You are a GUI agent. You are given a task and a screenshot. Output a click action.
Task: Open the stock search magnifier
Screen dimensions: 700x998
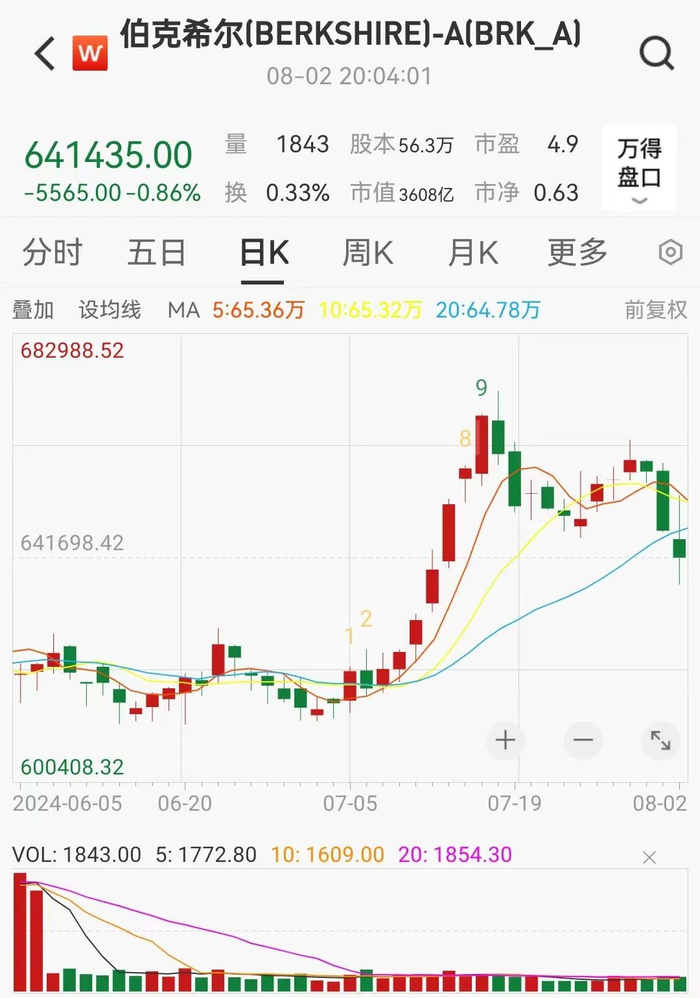656,54
